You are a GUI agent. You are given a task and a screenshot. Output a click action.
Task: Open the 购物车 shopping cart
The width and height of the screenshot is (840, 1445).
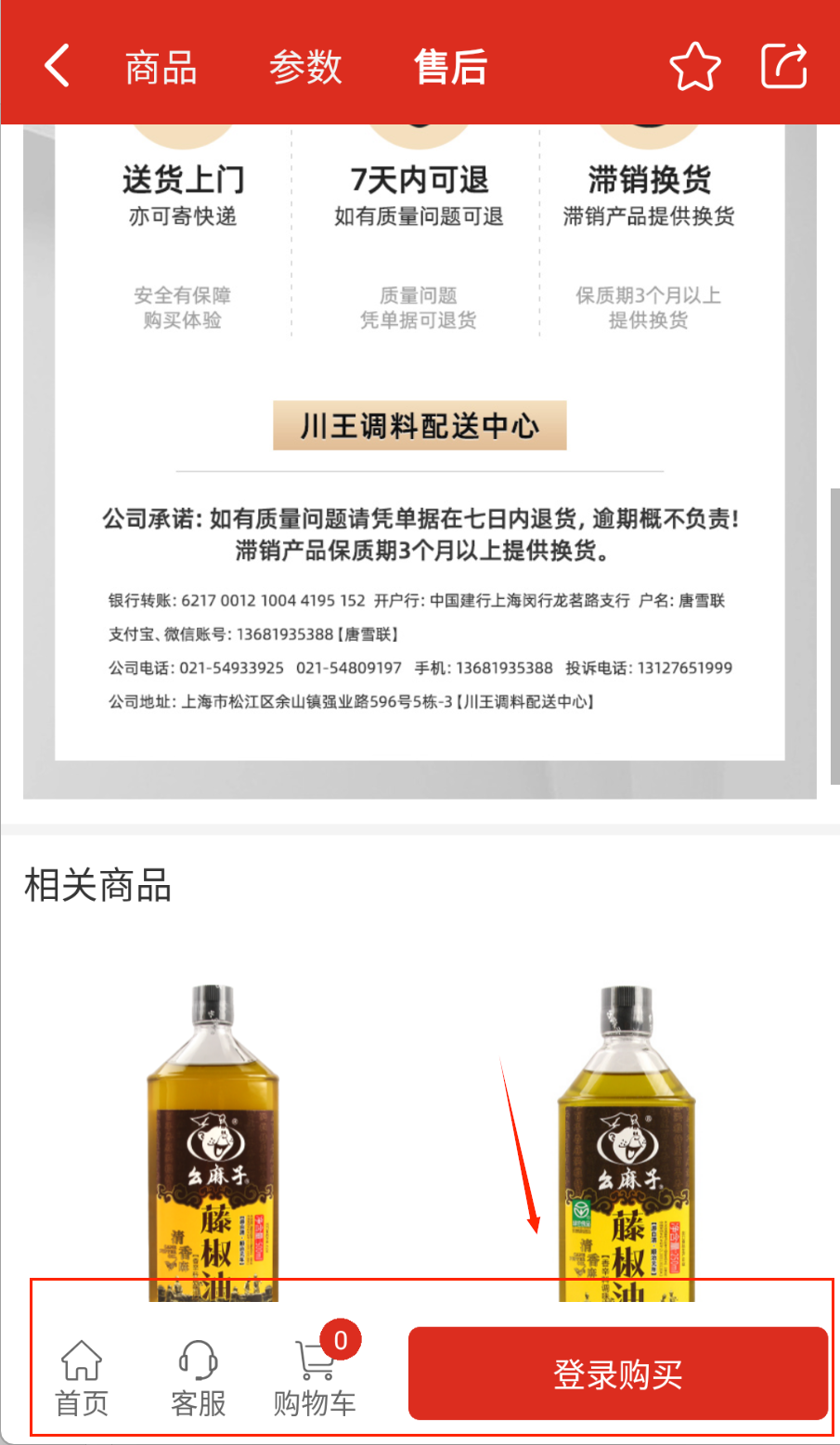(x=315, y=1378)
